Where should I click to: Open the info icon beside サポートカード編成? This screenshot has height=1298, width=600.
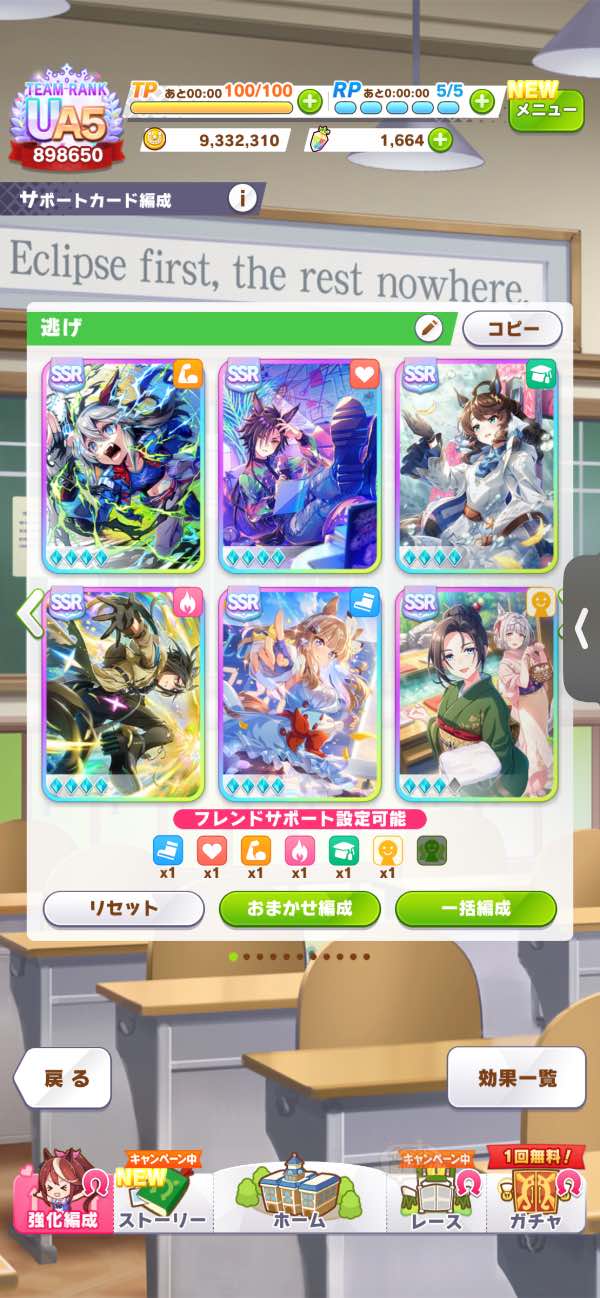[242, 199]
